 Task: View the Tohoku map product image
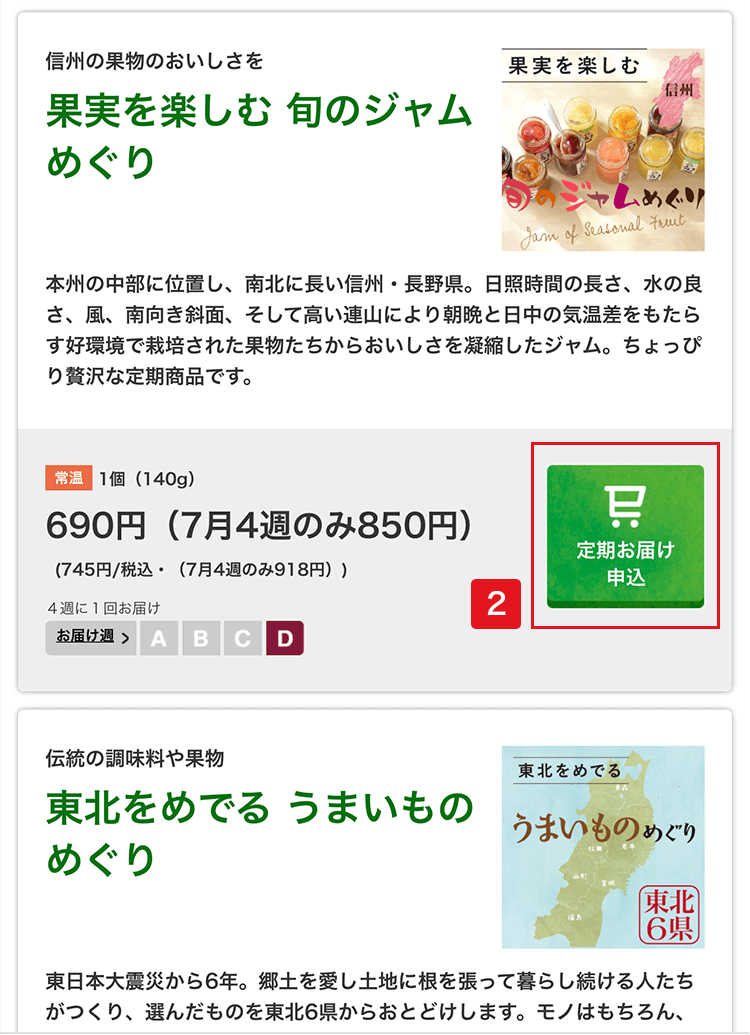602,847
